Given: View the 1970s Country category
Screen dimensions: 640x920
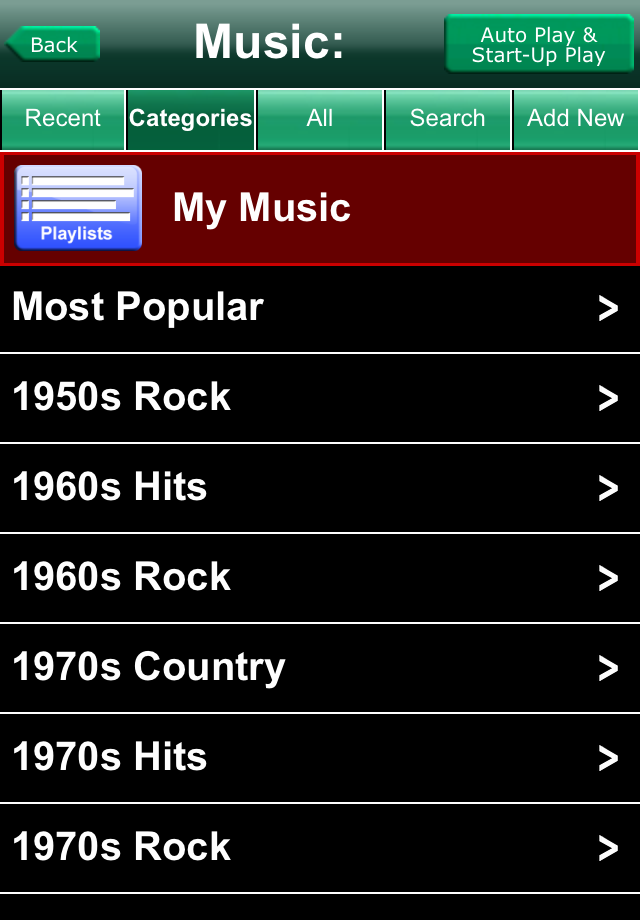Looking at the screenshot, I should [320, 668].
